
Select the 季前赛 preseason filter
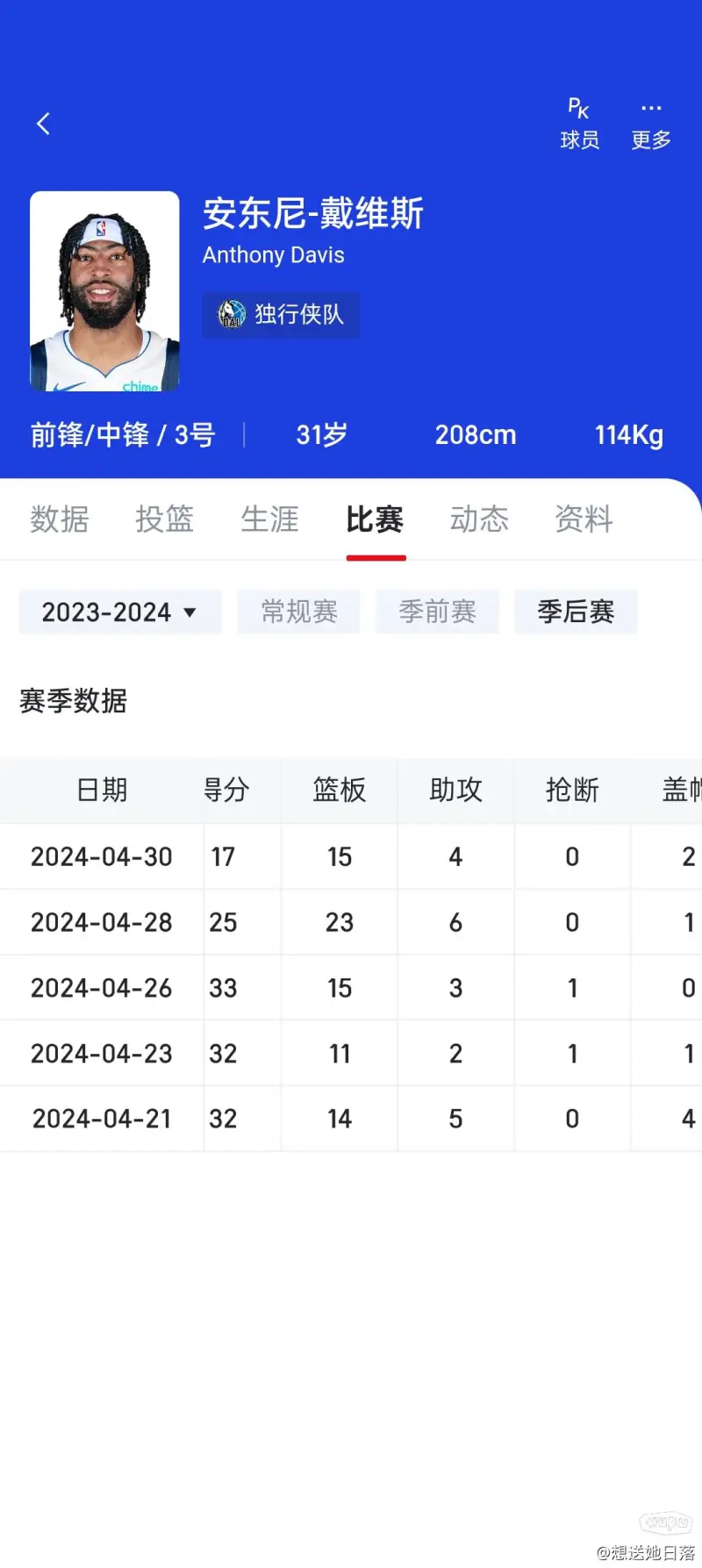[437, 612]
